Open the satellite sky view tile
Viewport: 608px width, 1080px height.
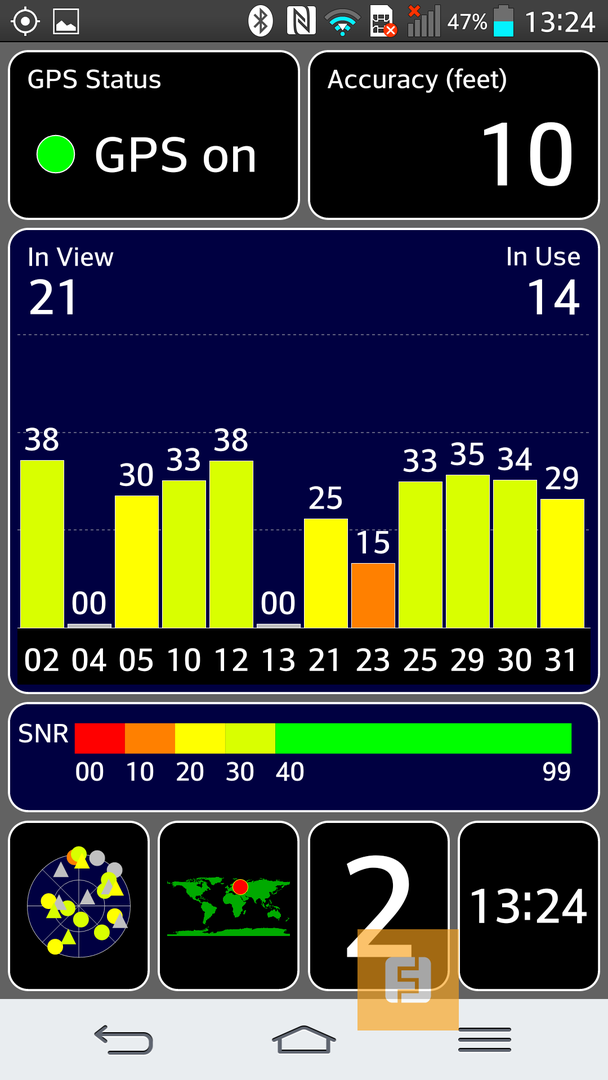[78, 905]
